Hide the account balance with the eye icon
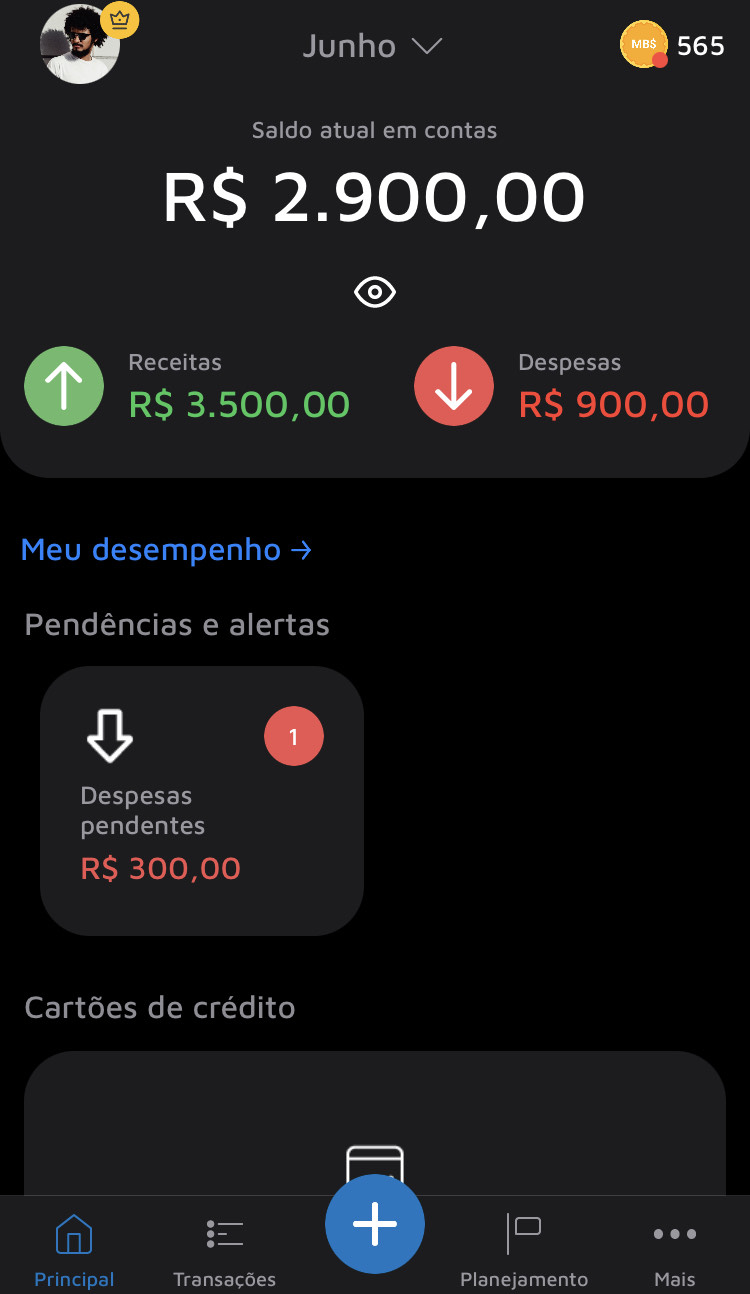Viewport: 750px width, 1294px height. (375, 293)
